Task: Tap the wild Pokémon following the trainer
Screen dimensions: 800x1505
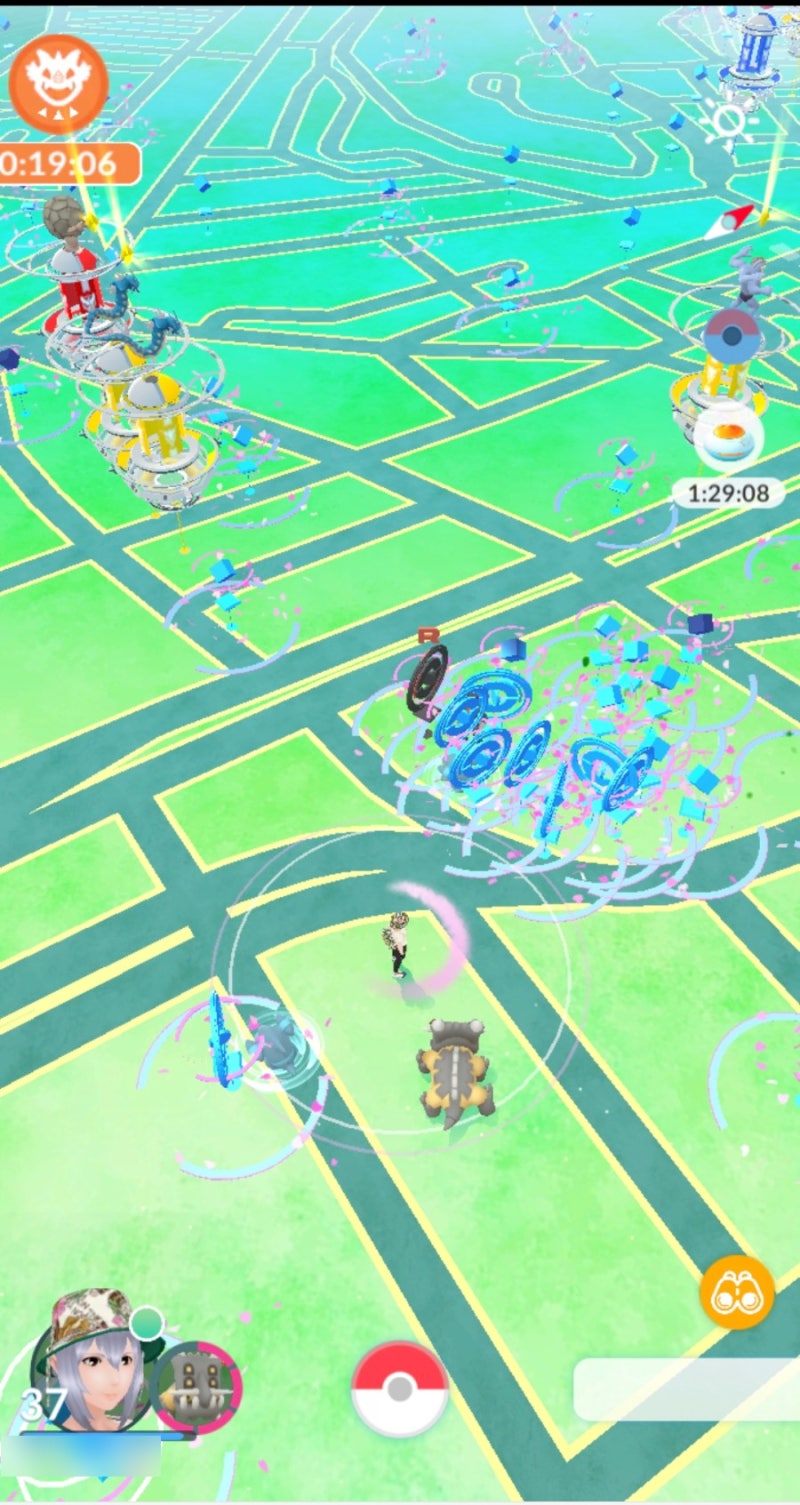Action: click(455, 1068)
